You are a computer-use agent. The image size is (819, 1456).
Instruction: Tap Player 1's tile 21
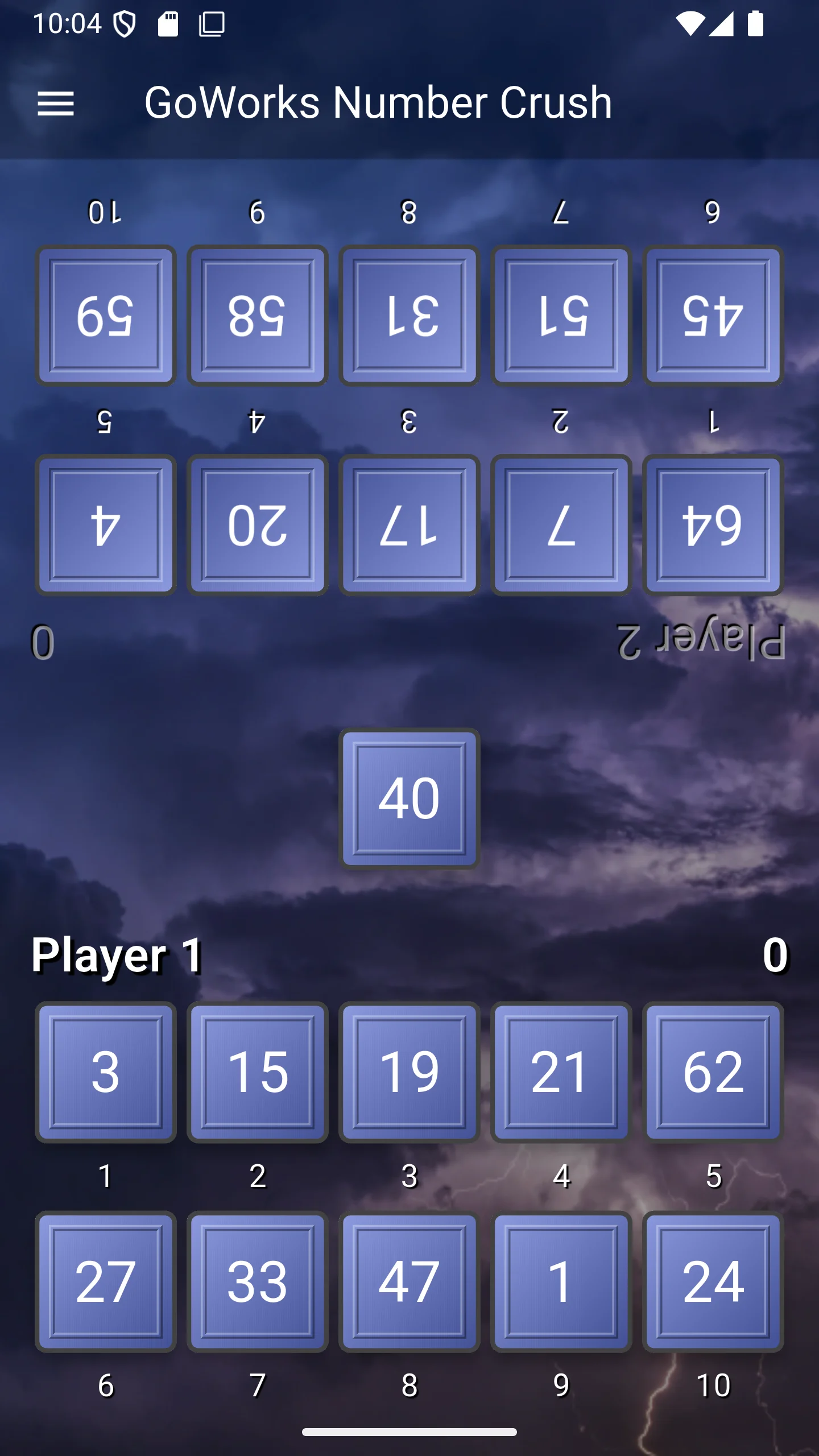coord(561,1072)
